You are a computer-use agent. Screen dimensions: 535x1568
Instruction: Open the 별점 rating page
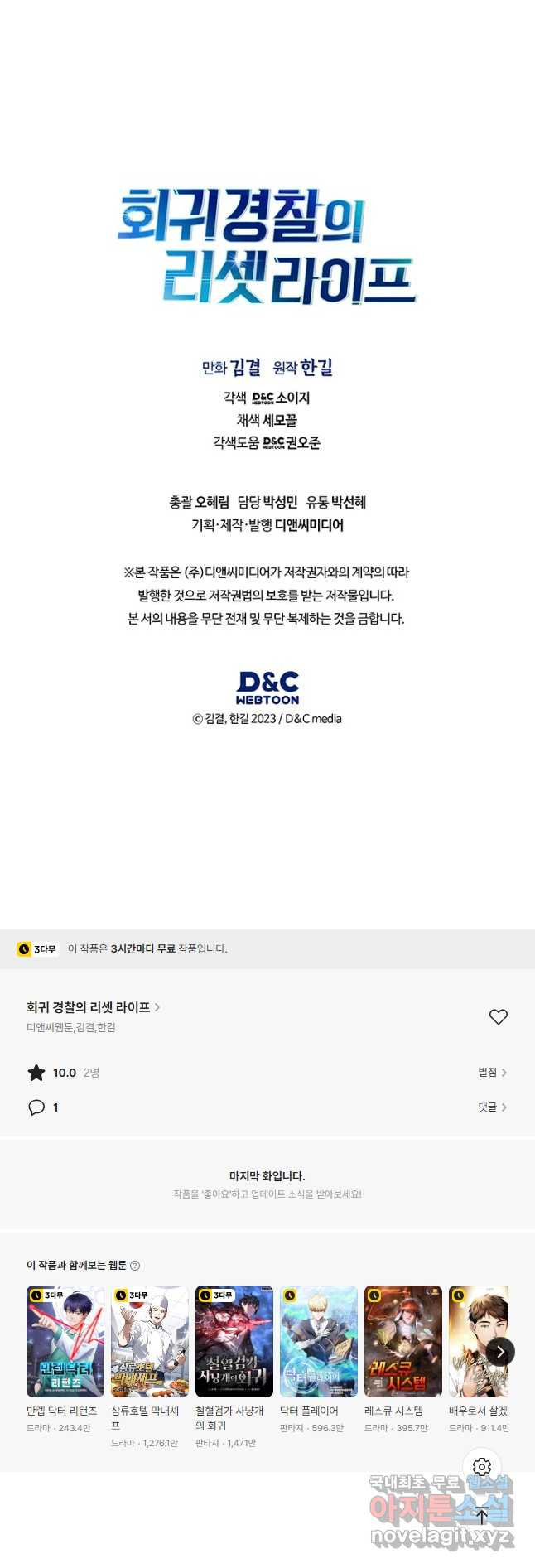click(492, 1072)
